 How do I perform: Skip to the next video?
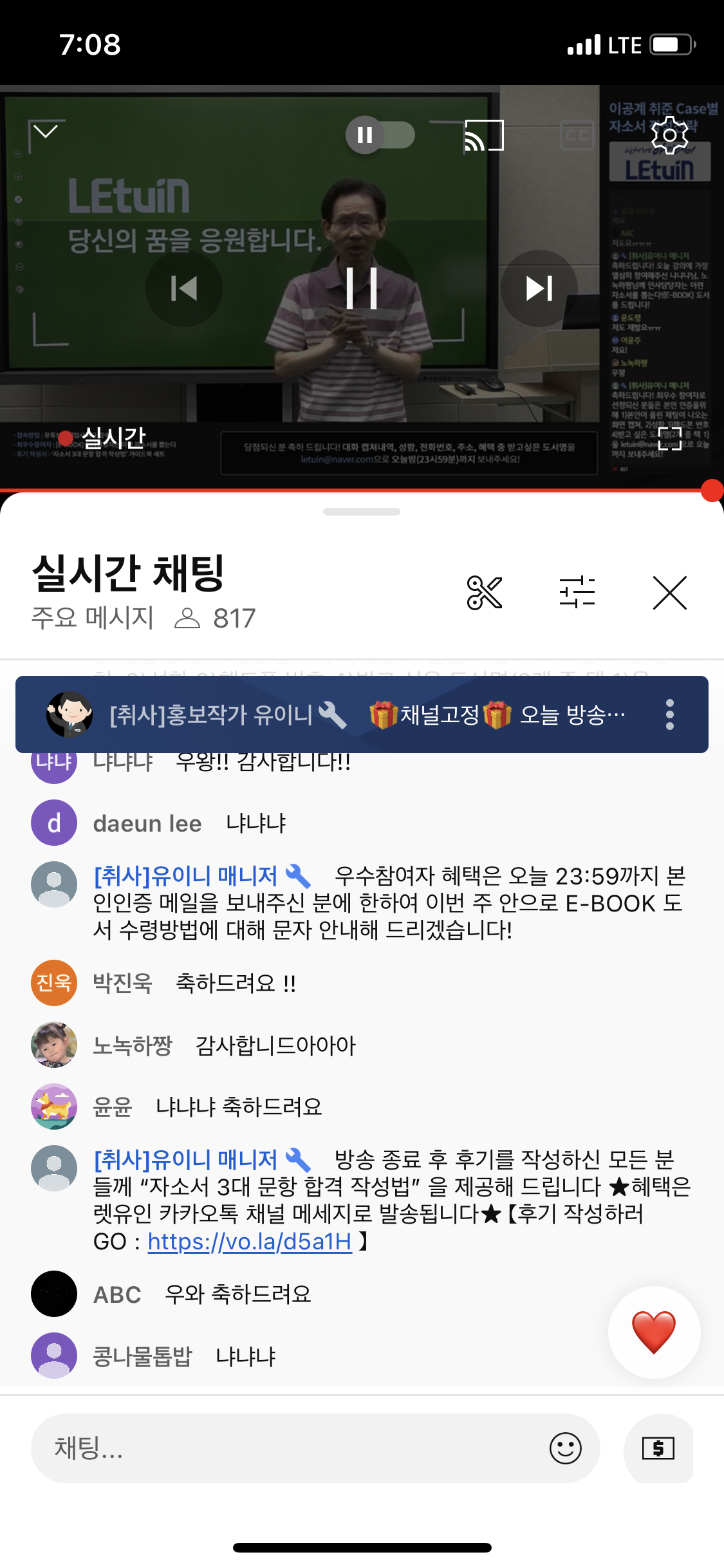click(539, 288)
